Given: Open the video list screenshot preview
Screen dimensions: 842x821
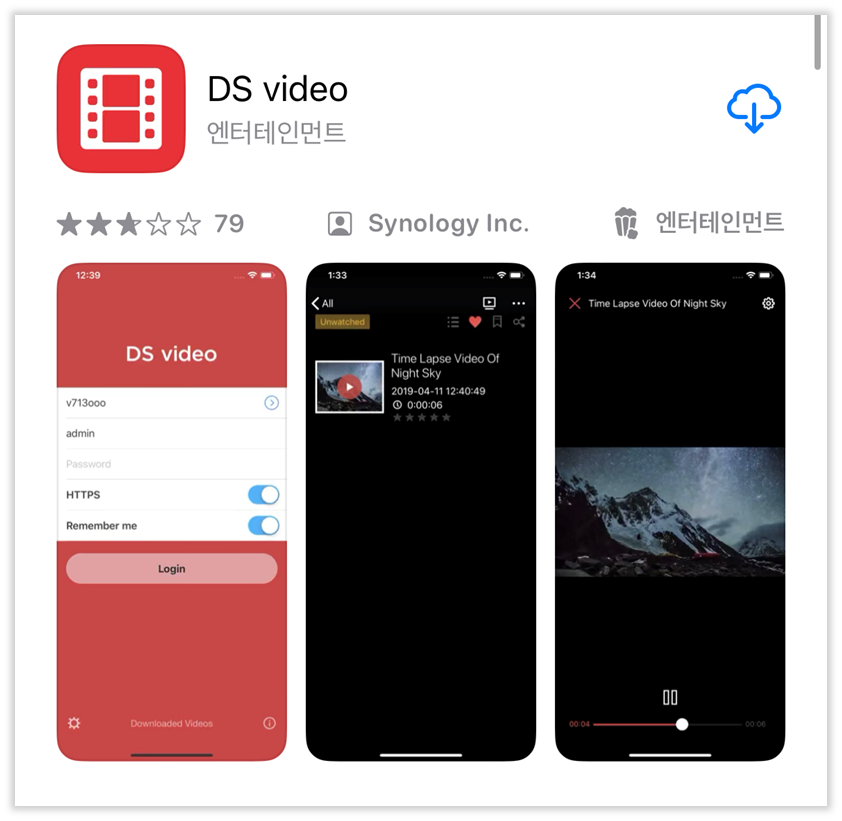Looking at the screenshot, I should click(x=420, y=511).
